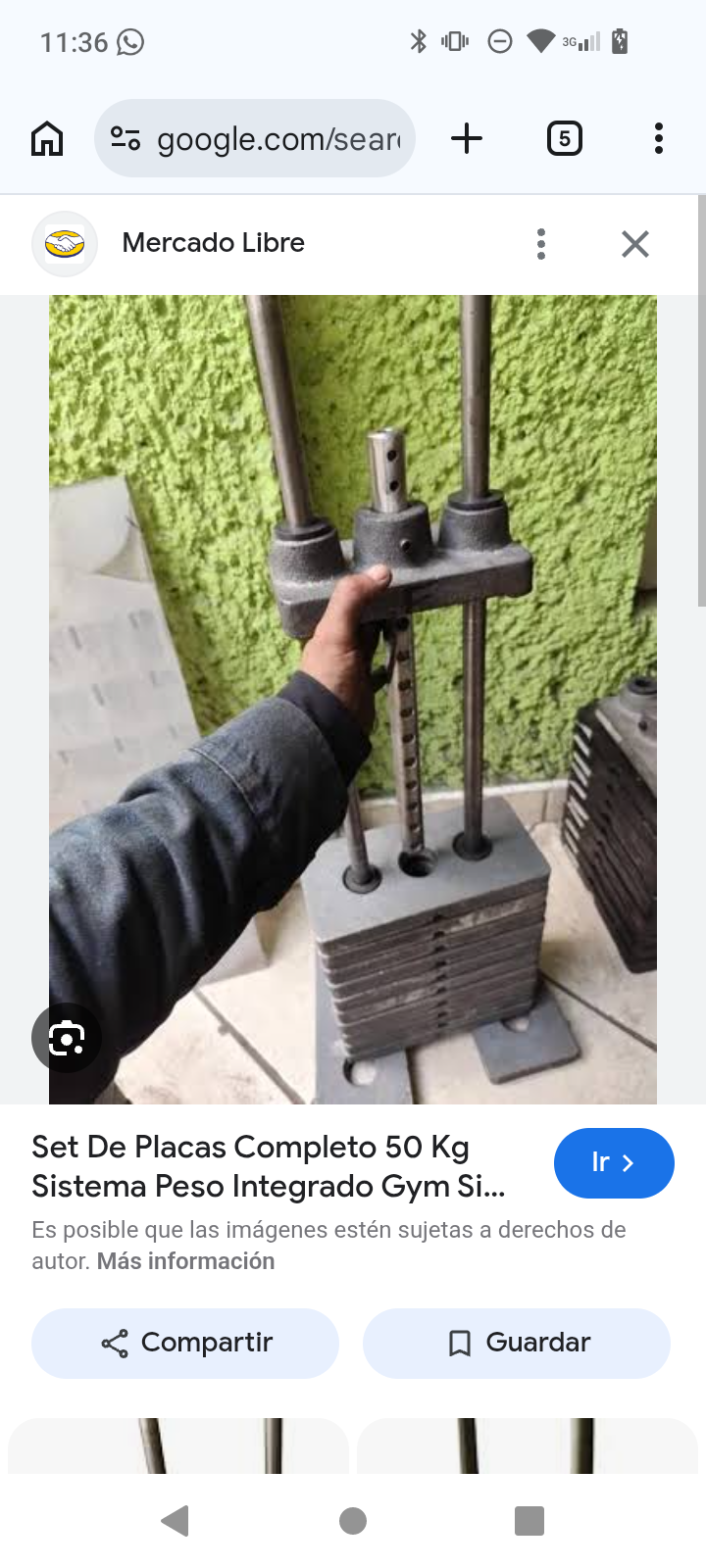706x1568 pixels.
Task: Open the tab switcher showing 5 tabs
Action: (x=564, y=139)
